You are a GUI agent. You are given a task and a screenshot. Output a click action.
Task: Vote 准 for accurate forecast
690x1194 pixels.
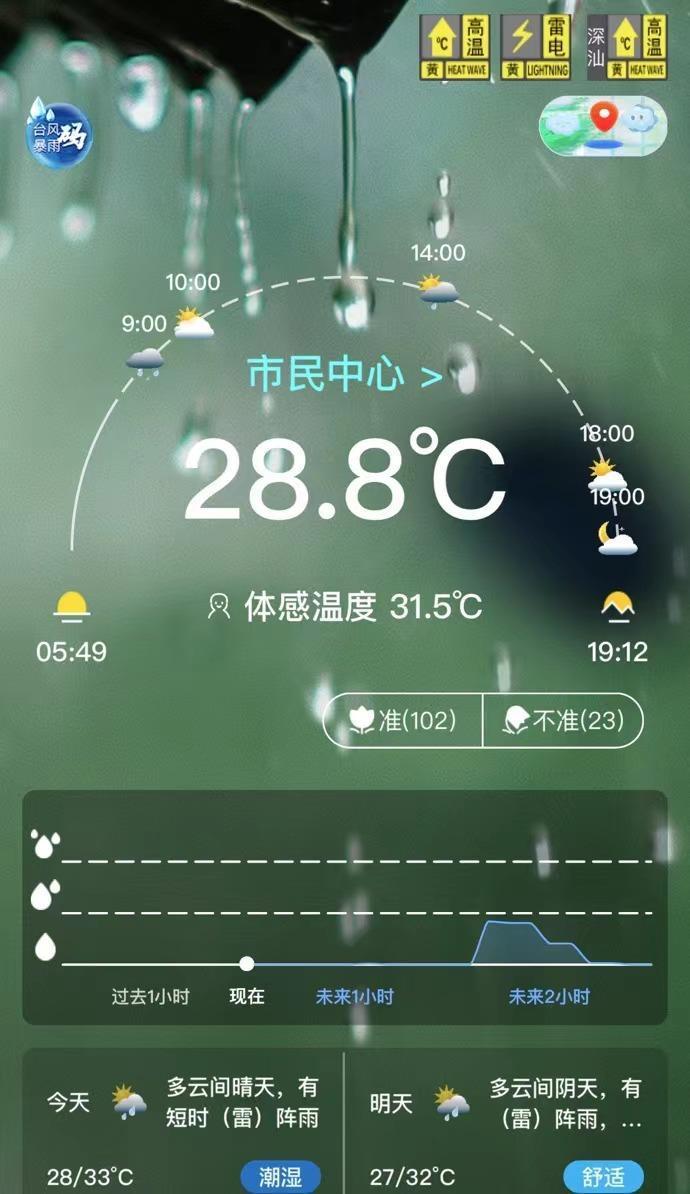pyautogui.click(x=402, y=720)
